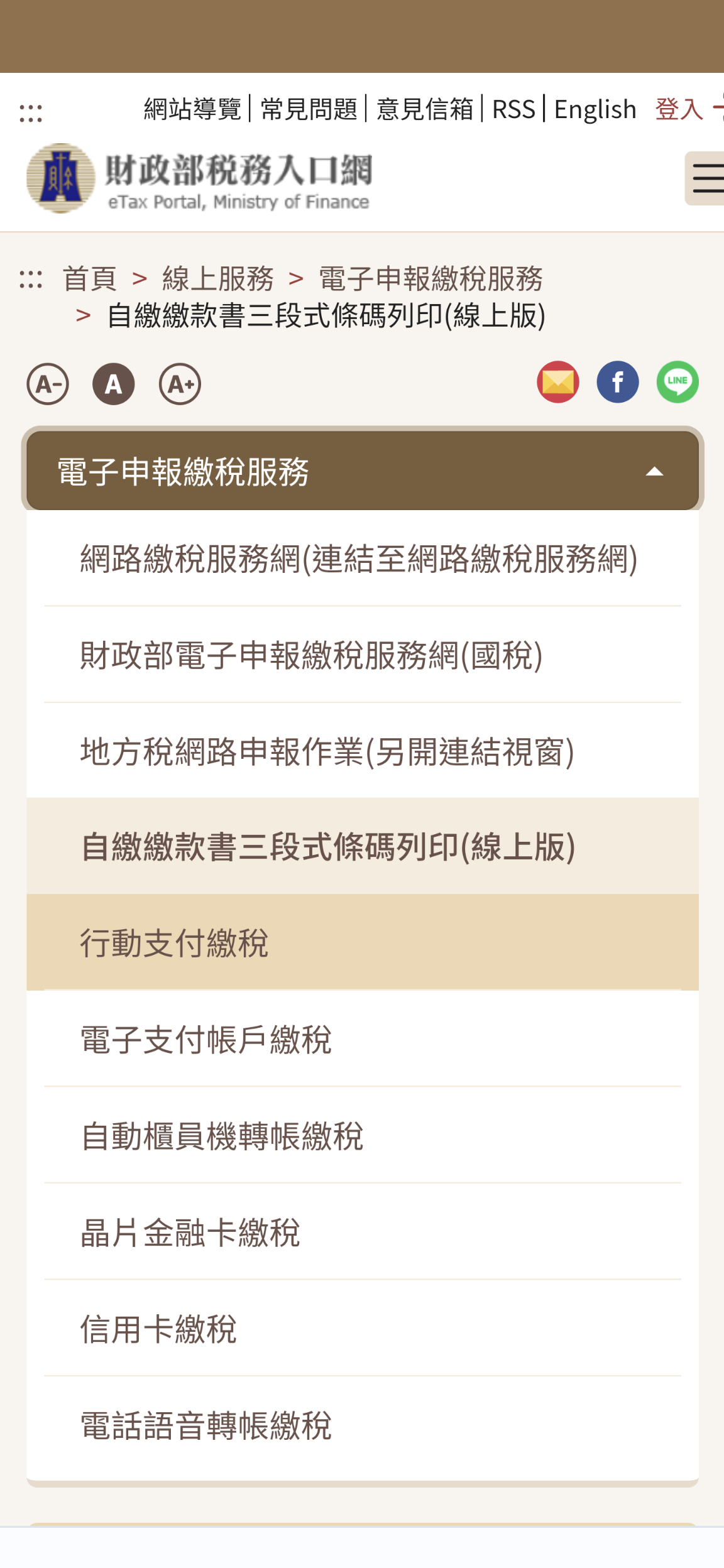Open 網站導覽 sitemap link
The image size is (724, 1568).
(x=192, y=109)
